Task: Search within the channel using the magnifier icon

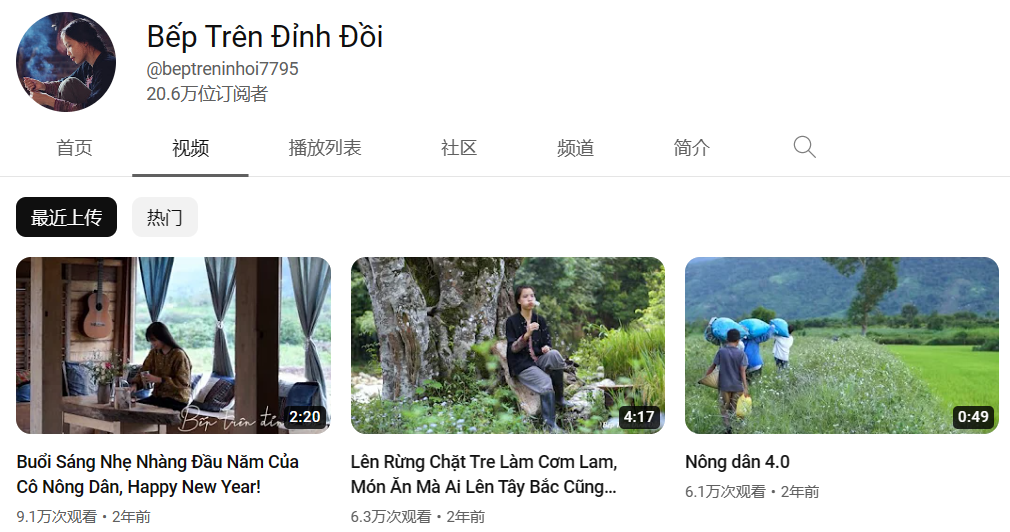Action: [x=804, y=148]
